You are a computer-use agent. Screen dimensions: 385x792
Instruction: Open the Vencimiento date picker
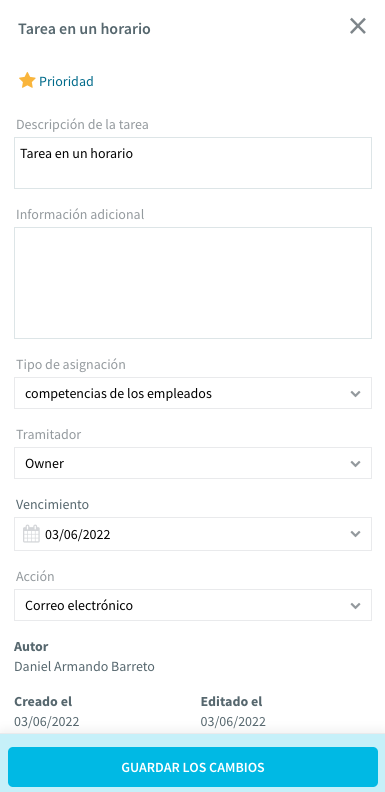pyautogui.click(x=193, y=534)
